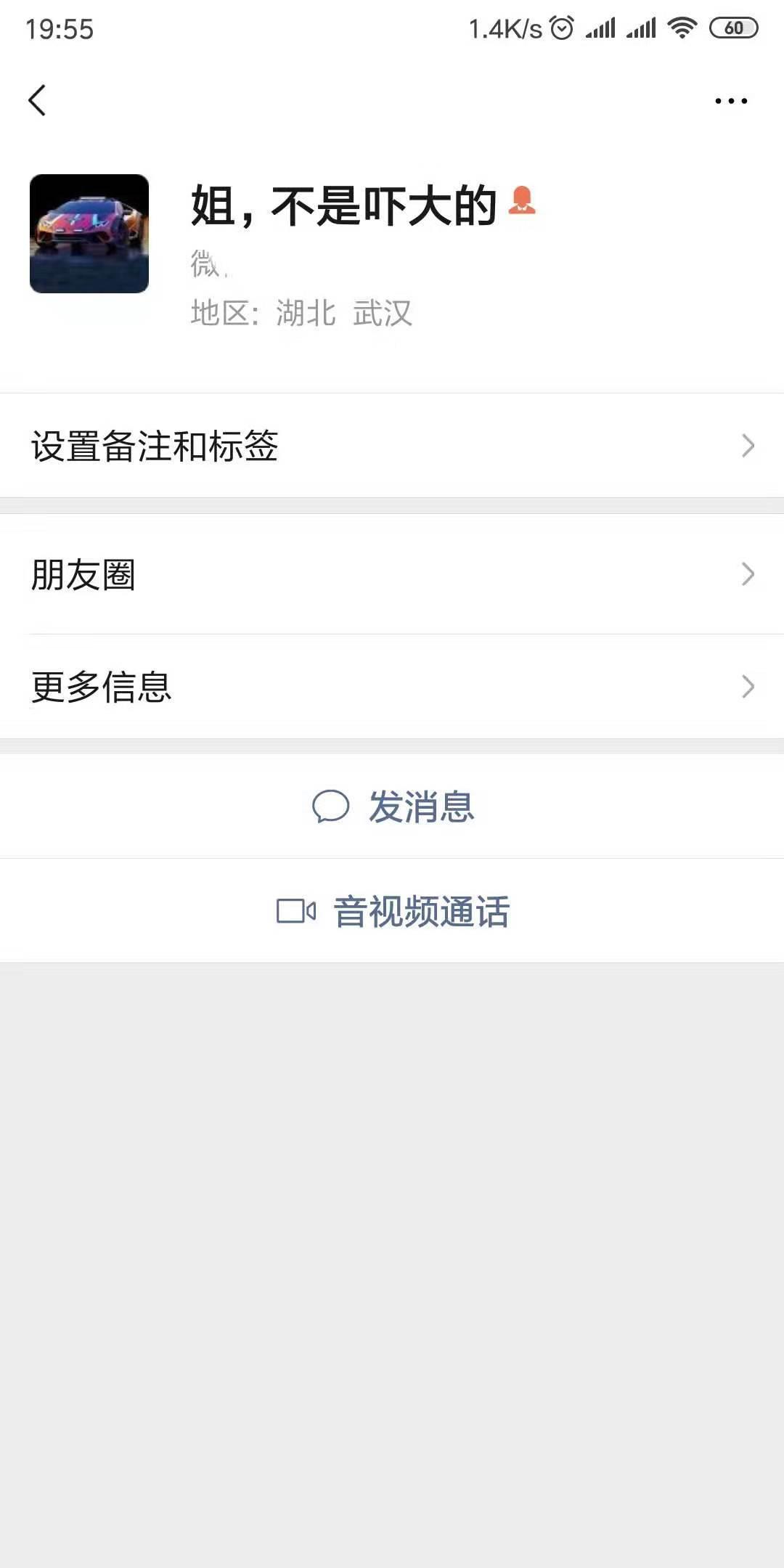View the contact's profile picture
Image resolution: width=784 pixels, height=1568 pixels.
click(89, 234)
